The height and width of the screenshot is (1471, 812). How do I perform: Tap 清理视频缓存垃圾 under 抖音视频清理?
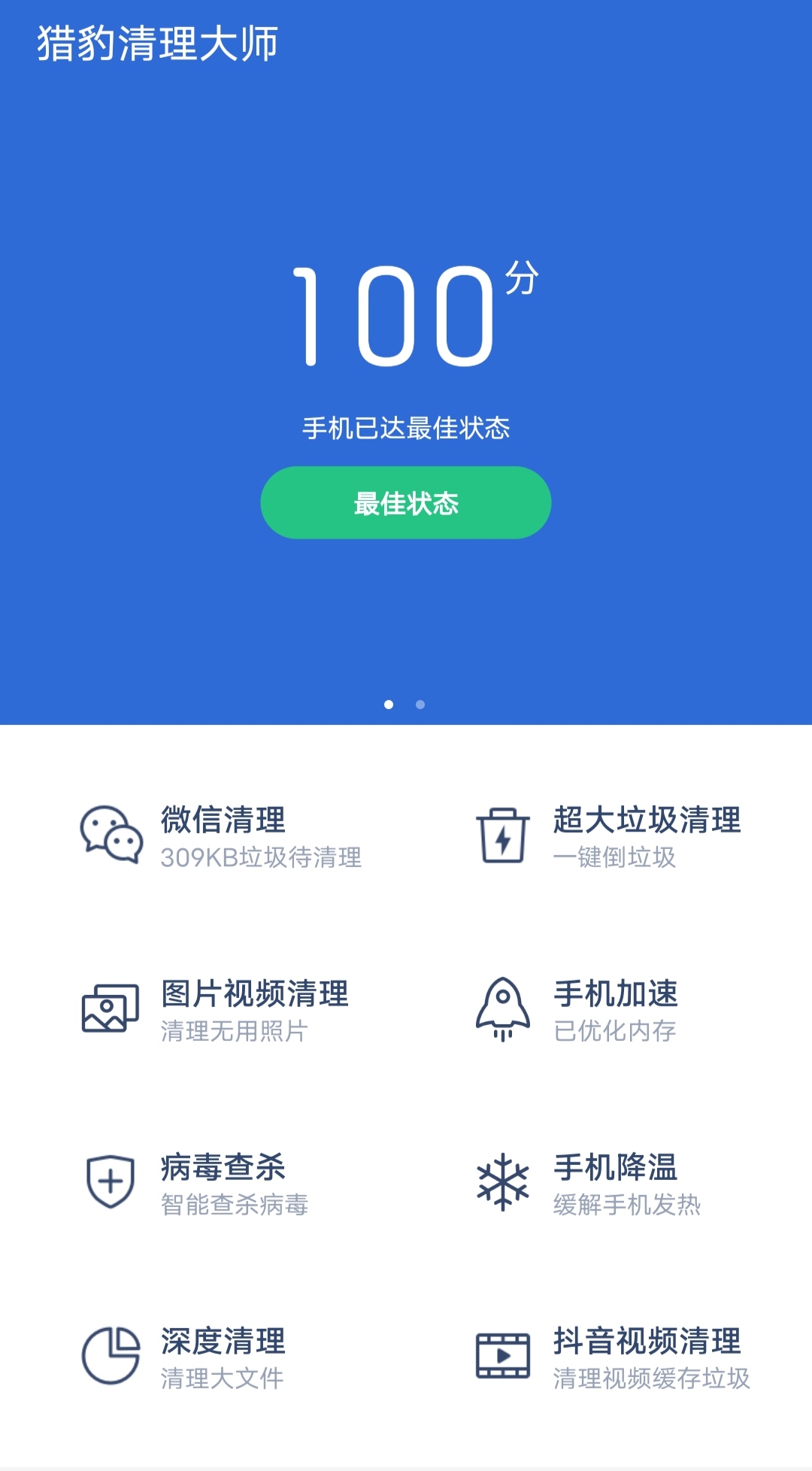pos(651,1378)
